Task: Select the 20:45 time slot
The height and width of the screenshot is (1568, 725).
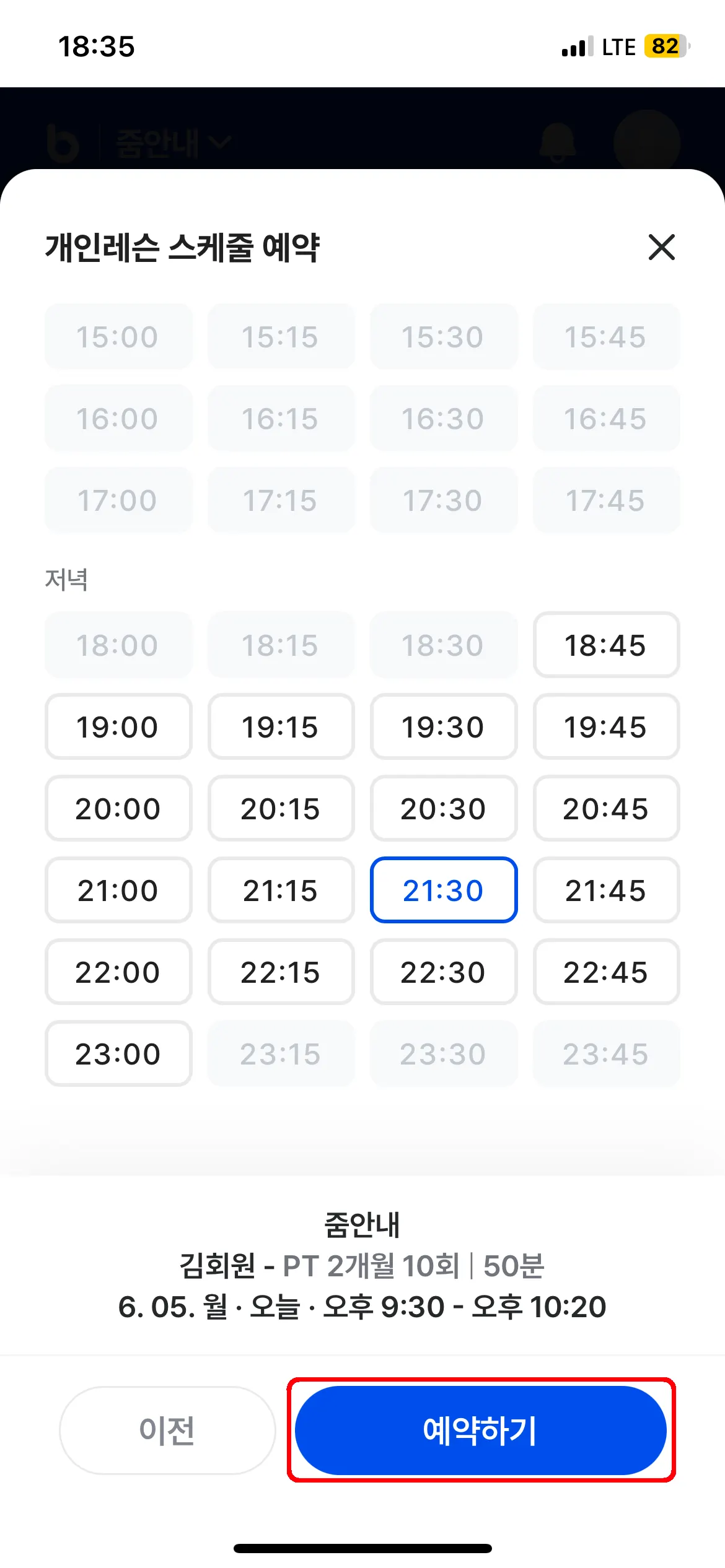Action: pyautogui.click(x=606, y=808)
